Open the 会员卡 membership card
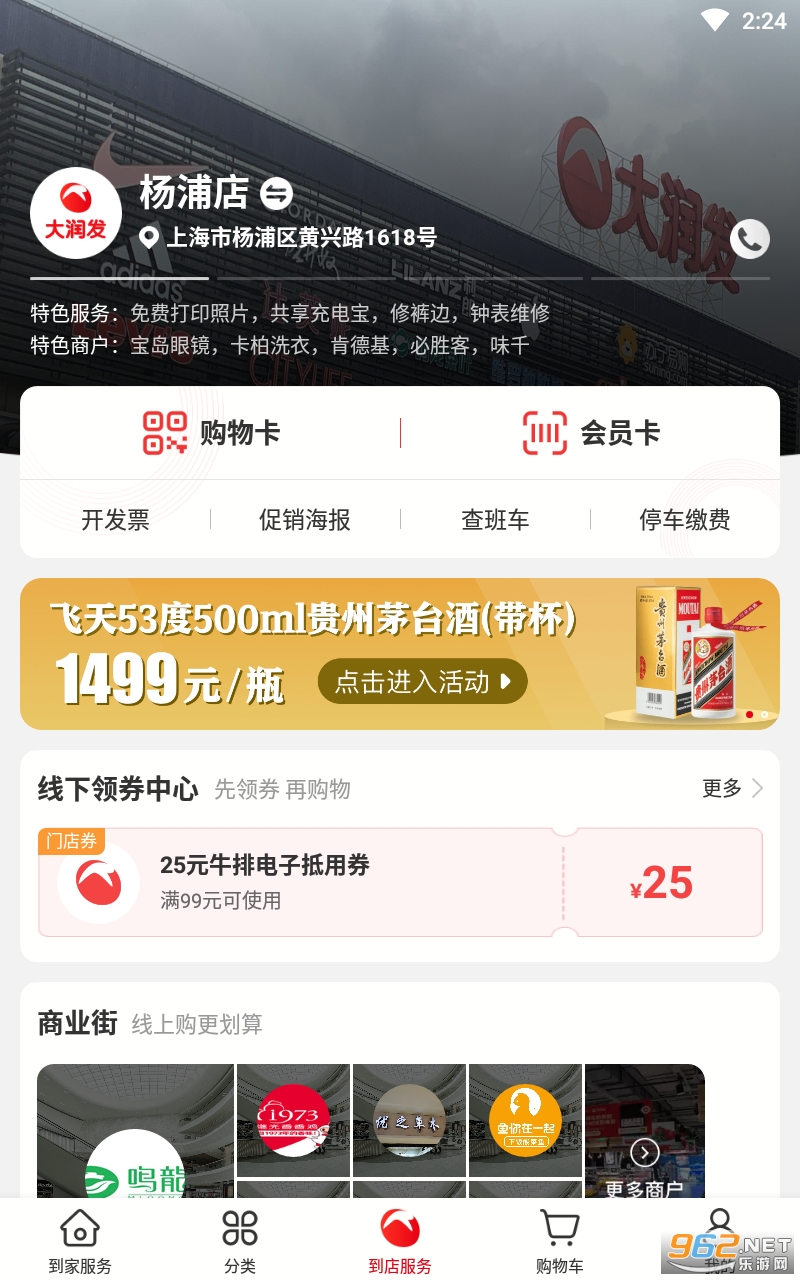The height and width of the screenshot is (1280, 800). coord(591,433)
